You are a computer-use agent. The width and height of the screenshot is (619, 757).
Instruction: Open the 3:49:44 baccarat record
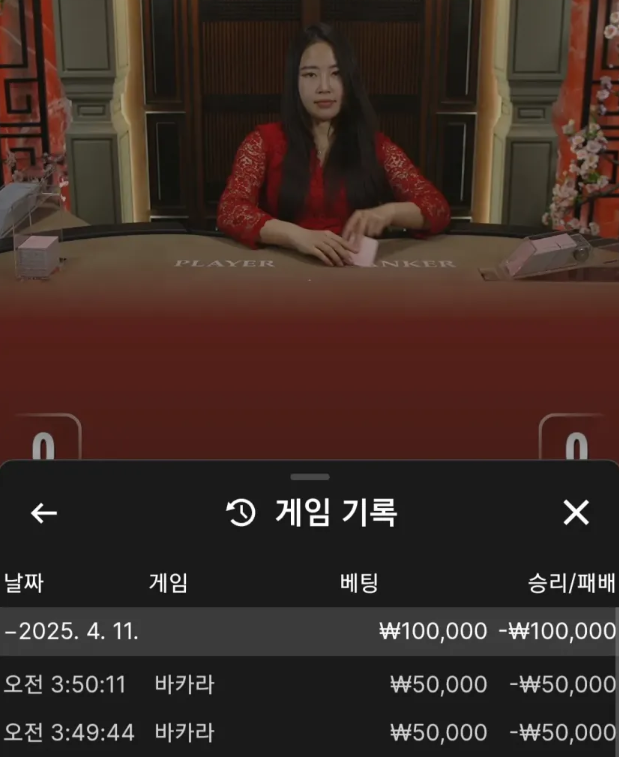coord(308,732)
